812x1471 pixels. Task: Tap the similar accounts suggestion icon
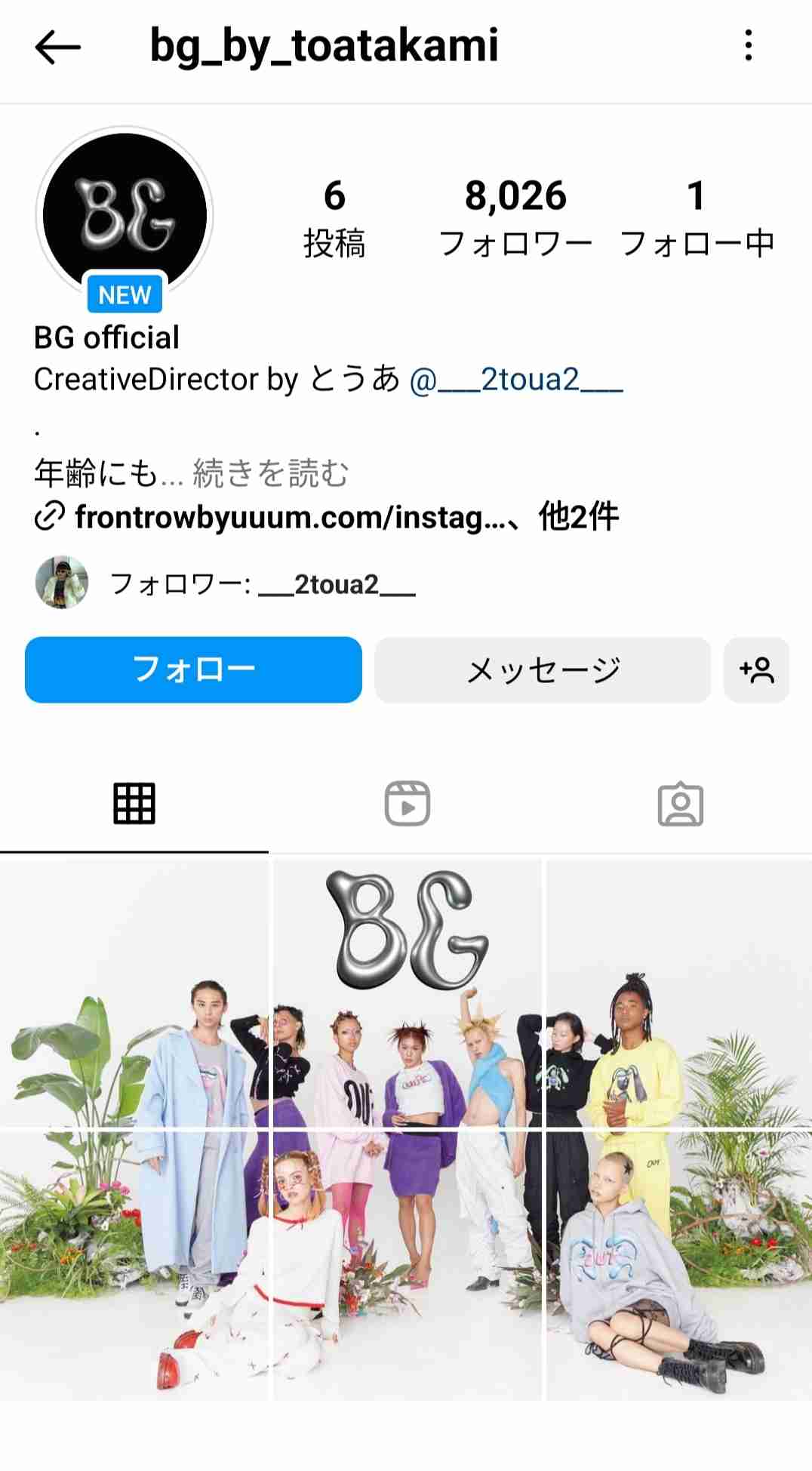click(757, 669)
